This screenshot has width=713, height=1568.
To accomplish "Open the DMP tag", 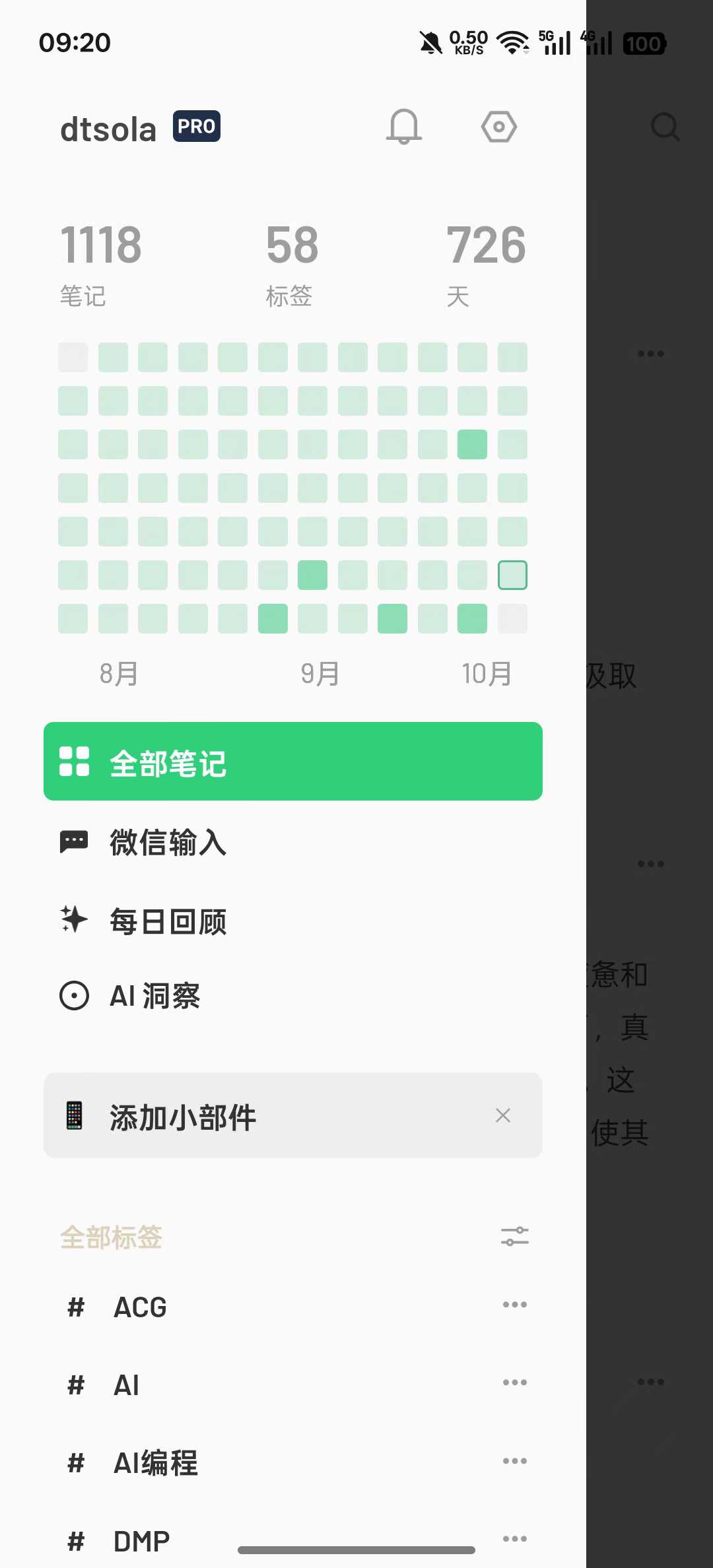I will pos(141,1541).
